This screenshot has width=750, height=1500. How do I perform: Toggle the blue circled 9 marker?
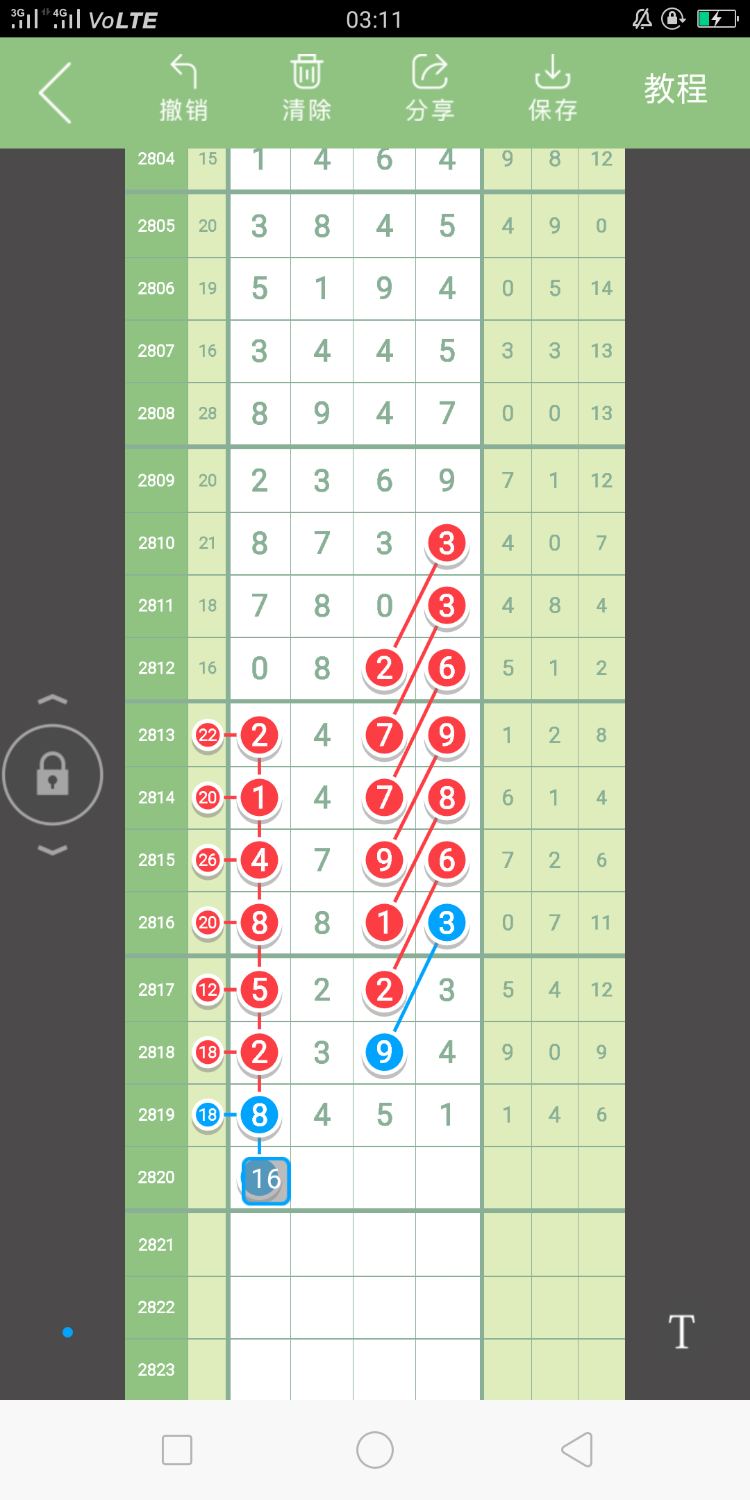pyautogui.click(x=384, y=1052)
